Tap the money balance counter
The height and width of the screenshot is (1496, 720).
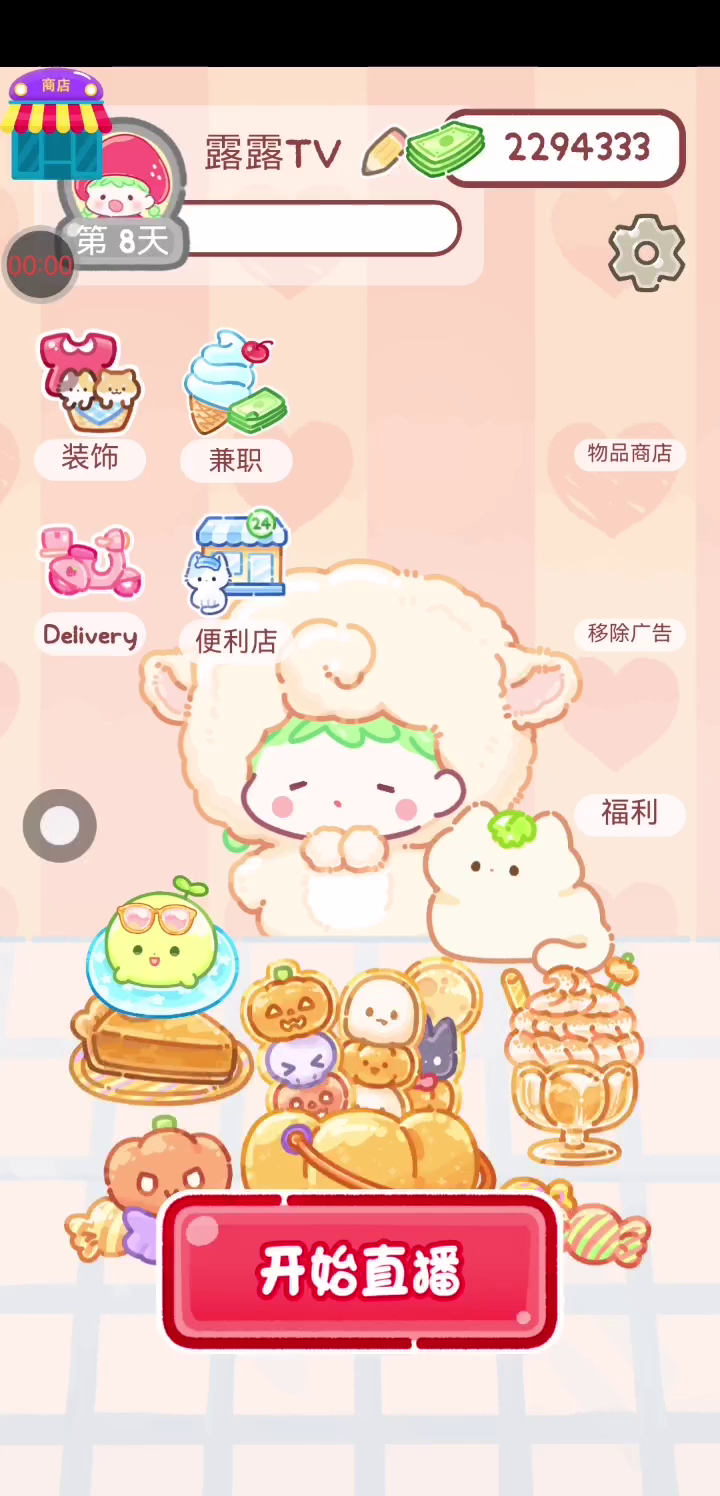577,149
